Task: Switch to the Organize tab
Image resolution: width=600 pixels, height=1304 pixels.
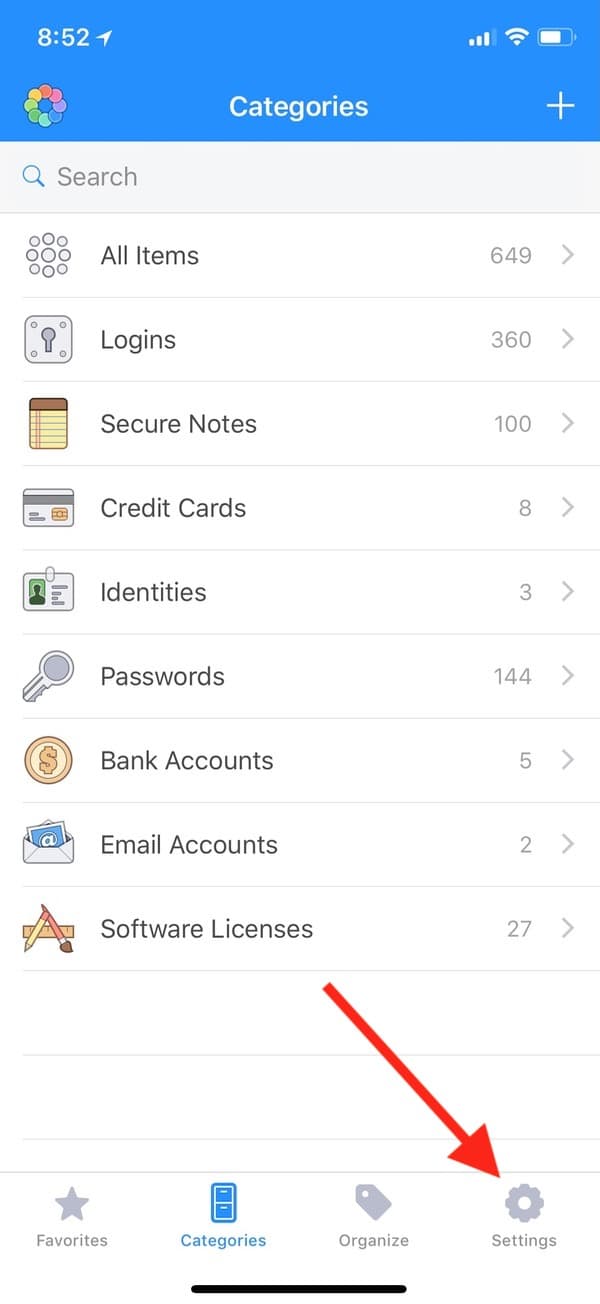Action: [x=373, y=1216]
